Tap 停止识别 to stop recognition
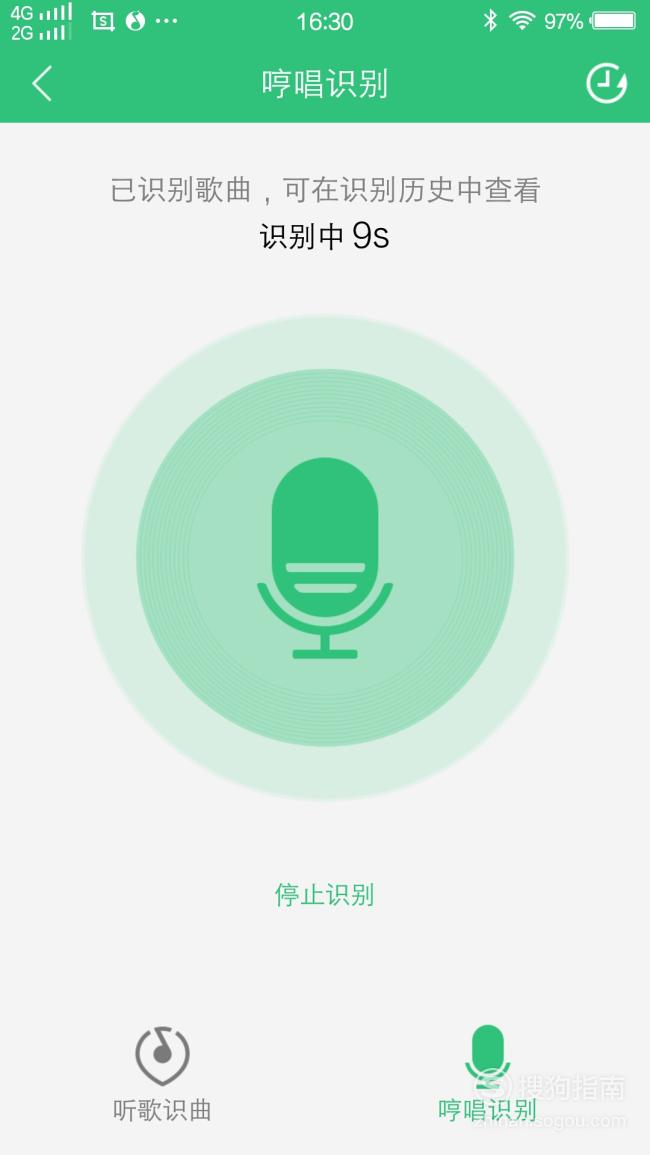The image size is (650, 1155). click(x=324, y=895)
